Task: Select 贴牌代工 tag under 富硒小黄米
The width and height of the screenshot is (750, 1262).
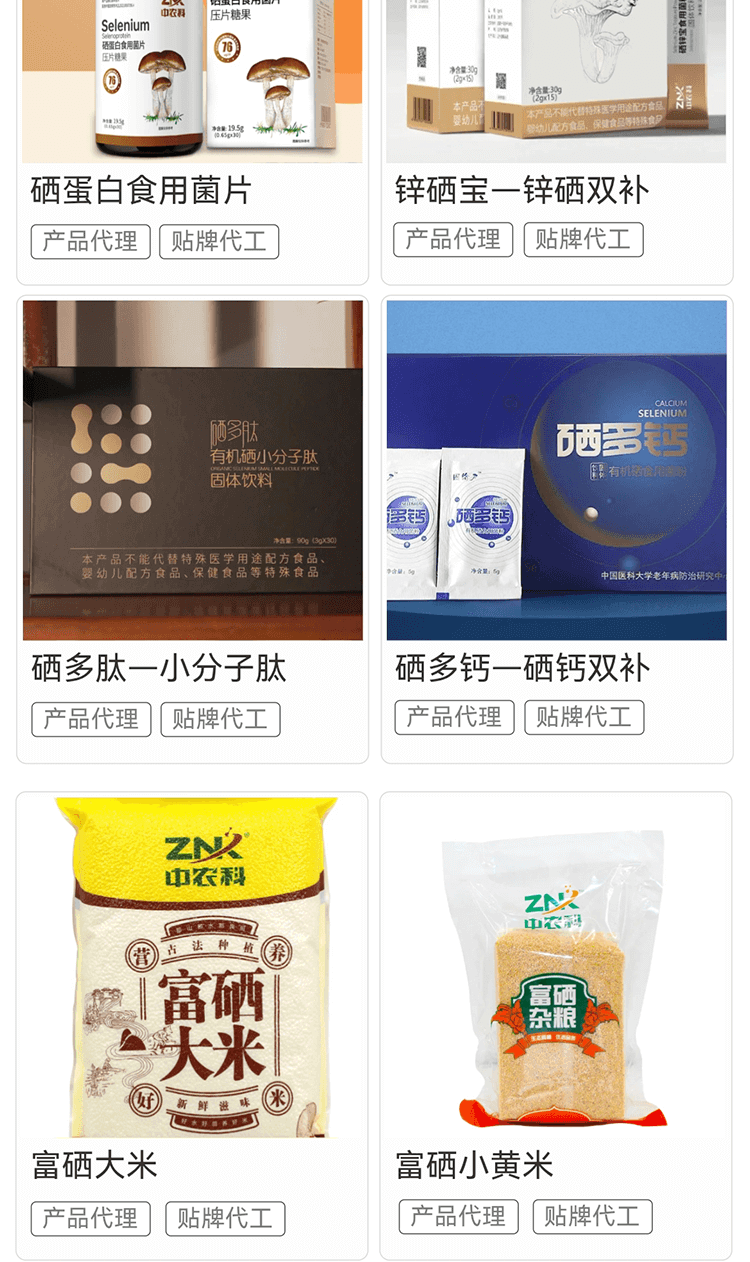Action: [x=592, y=1216]
